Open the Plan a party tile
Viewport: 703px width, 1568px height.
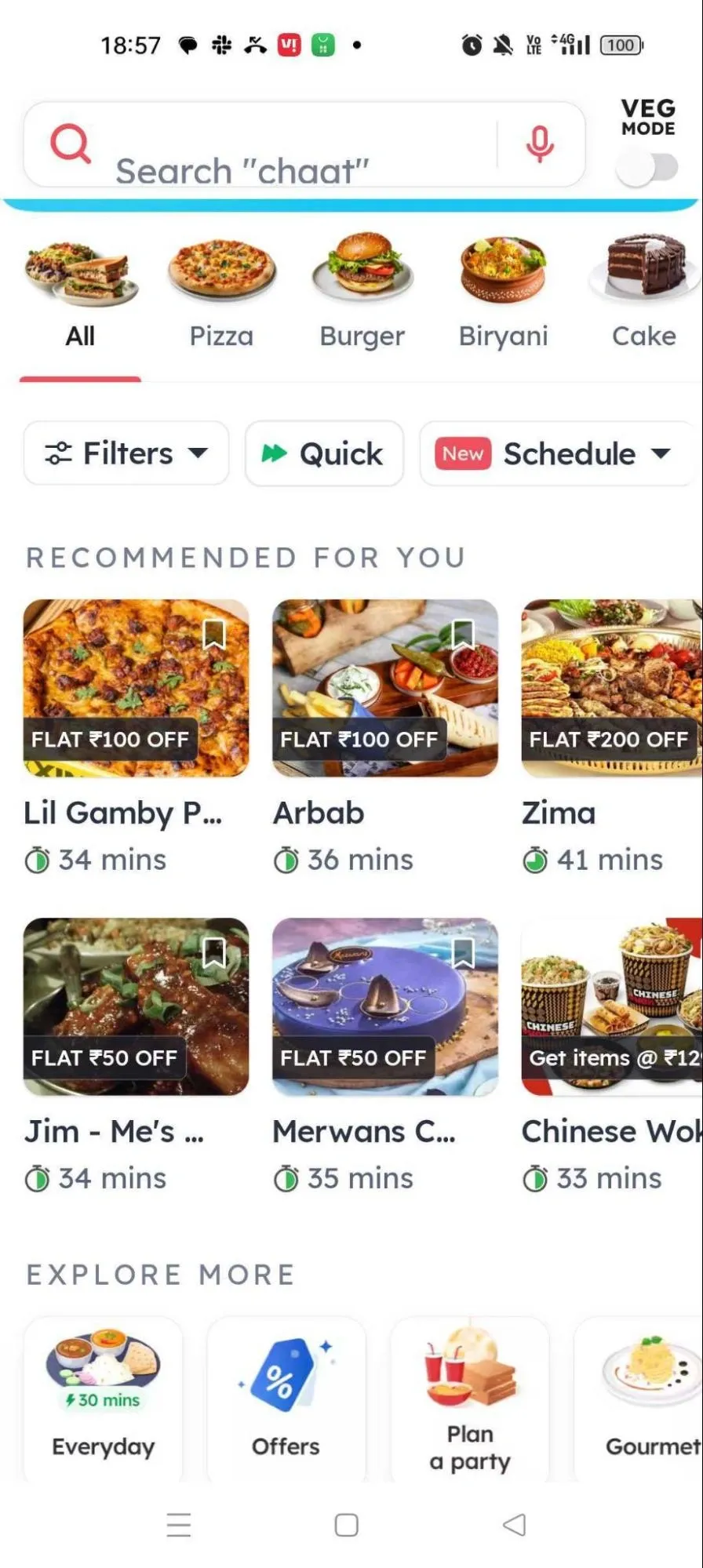[x=470, y=1396]
